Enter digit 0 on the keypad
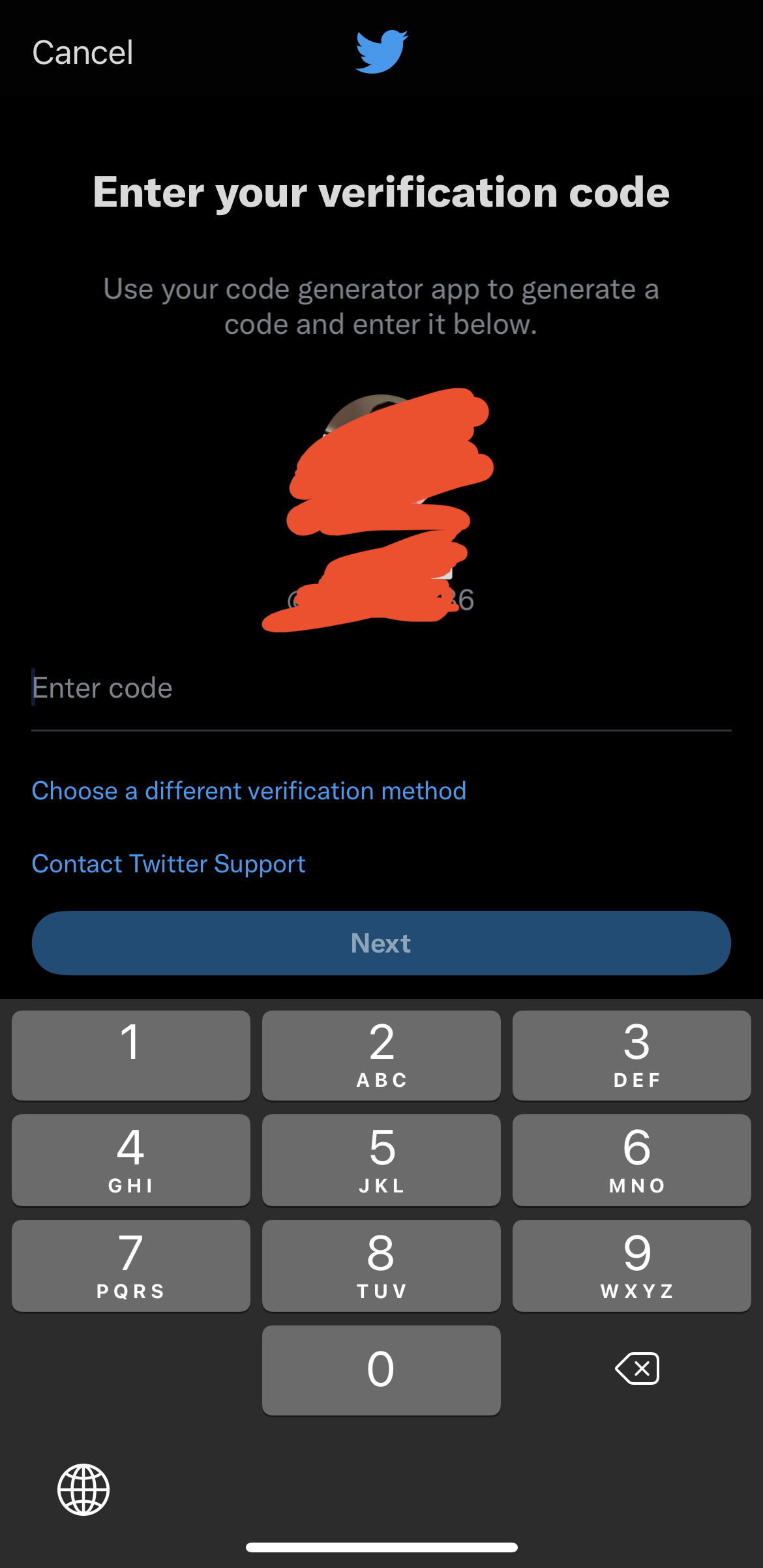 381,1370
